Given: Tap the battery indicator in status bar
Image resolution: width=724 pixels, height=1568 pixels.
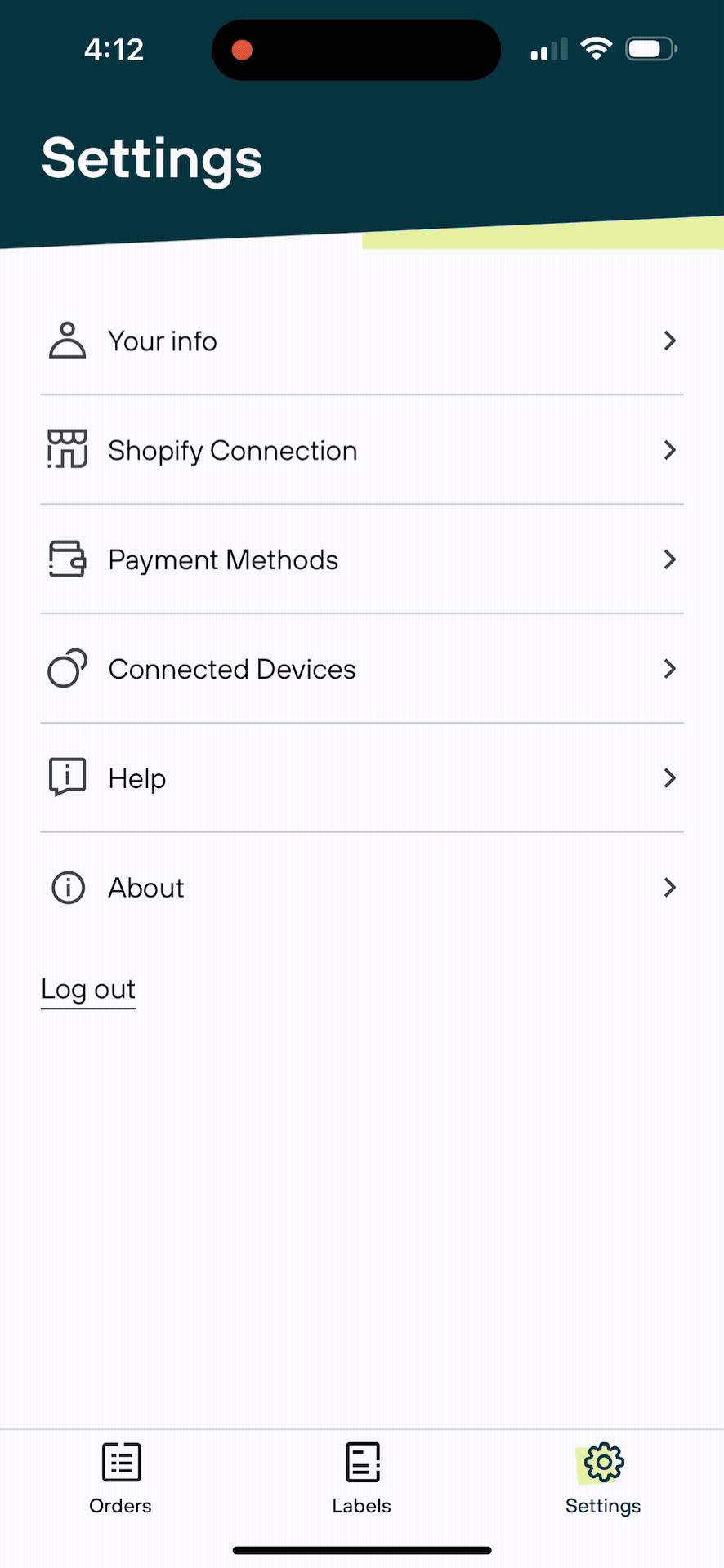Looking at the screenshot, I should coord(651,49).
